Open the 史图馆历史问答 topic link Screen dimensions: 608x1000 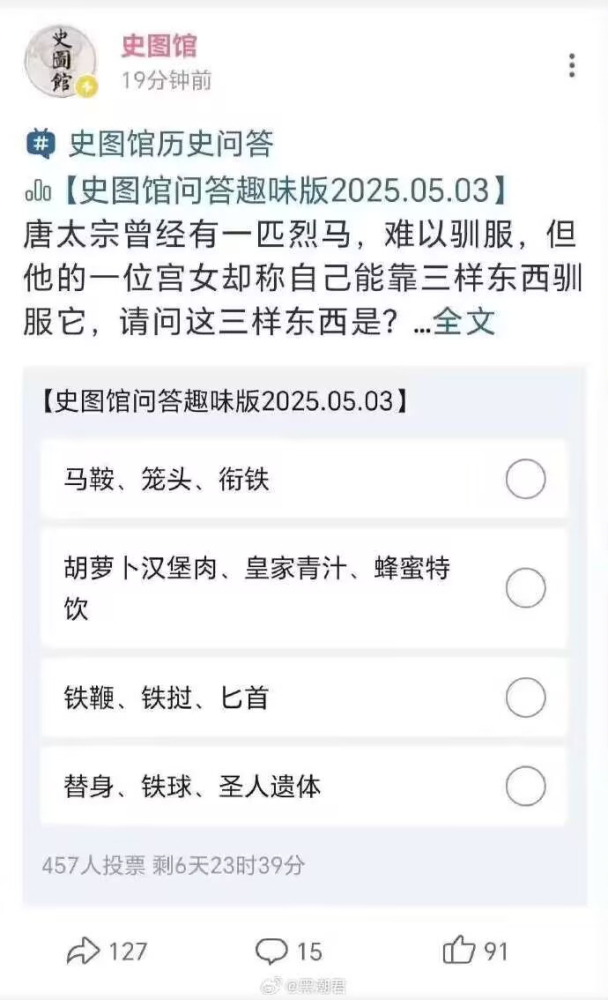[151, 143]
